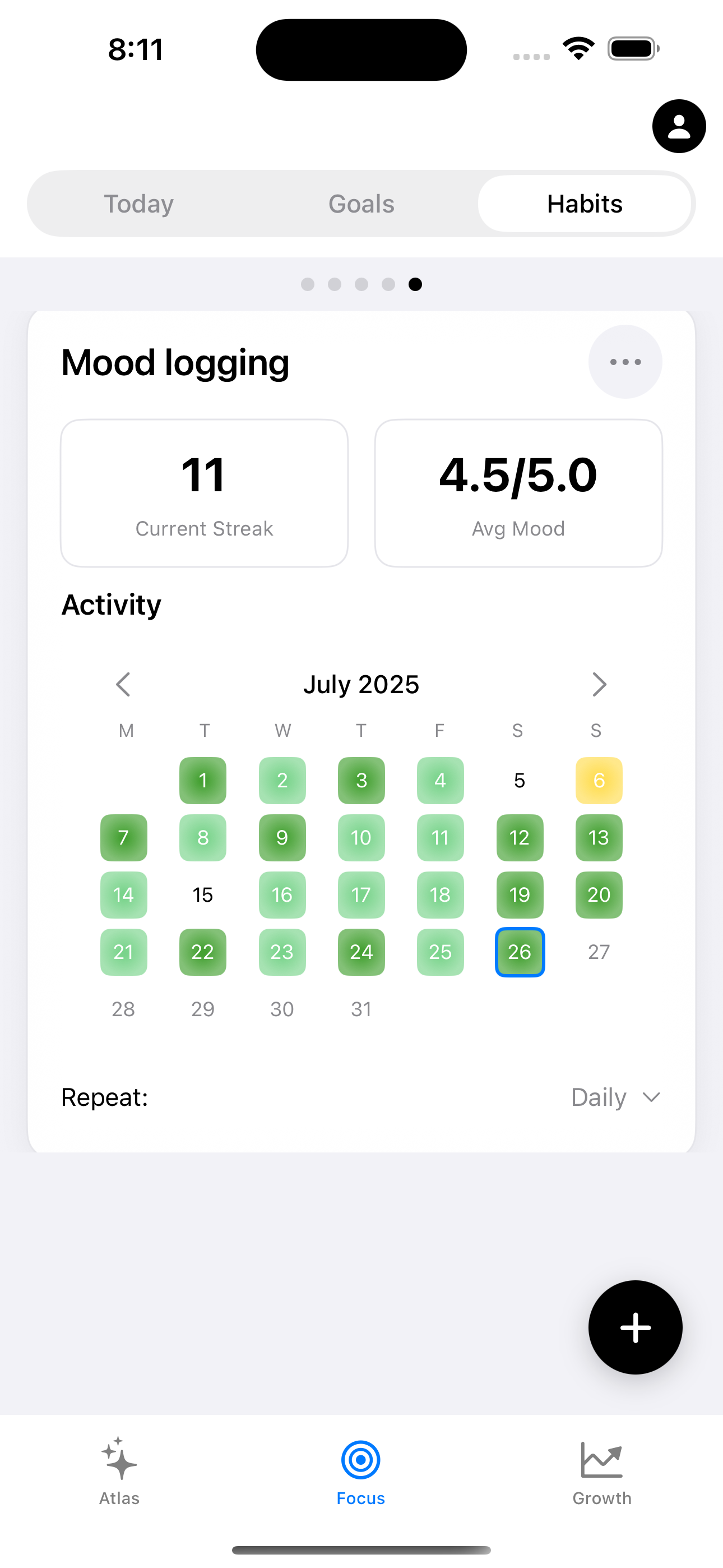The image size is (723, 1568).
Task: Open the Mood logging options menu
Action: [625, 362]
